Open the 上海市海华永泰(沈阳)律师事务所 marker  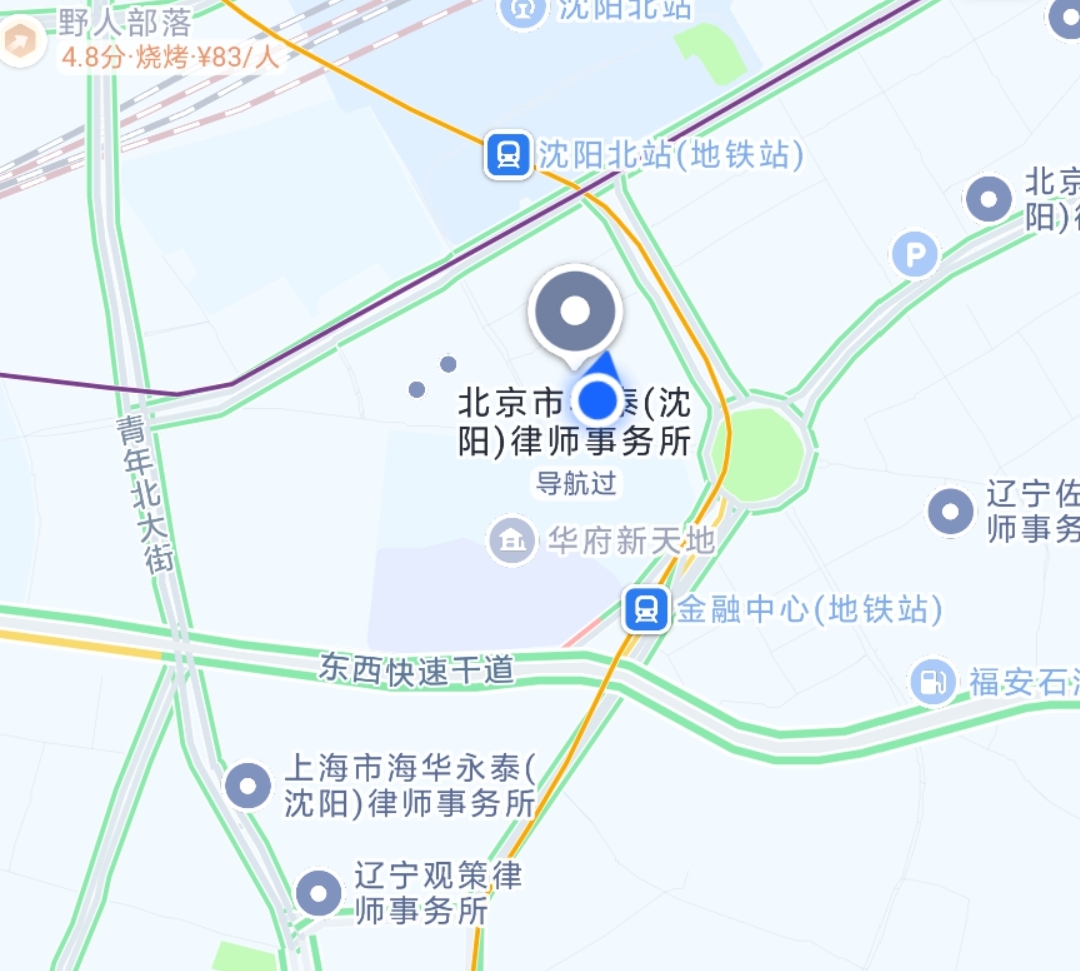[248, 786]
